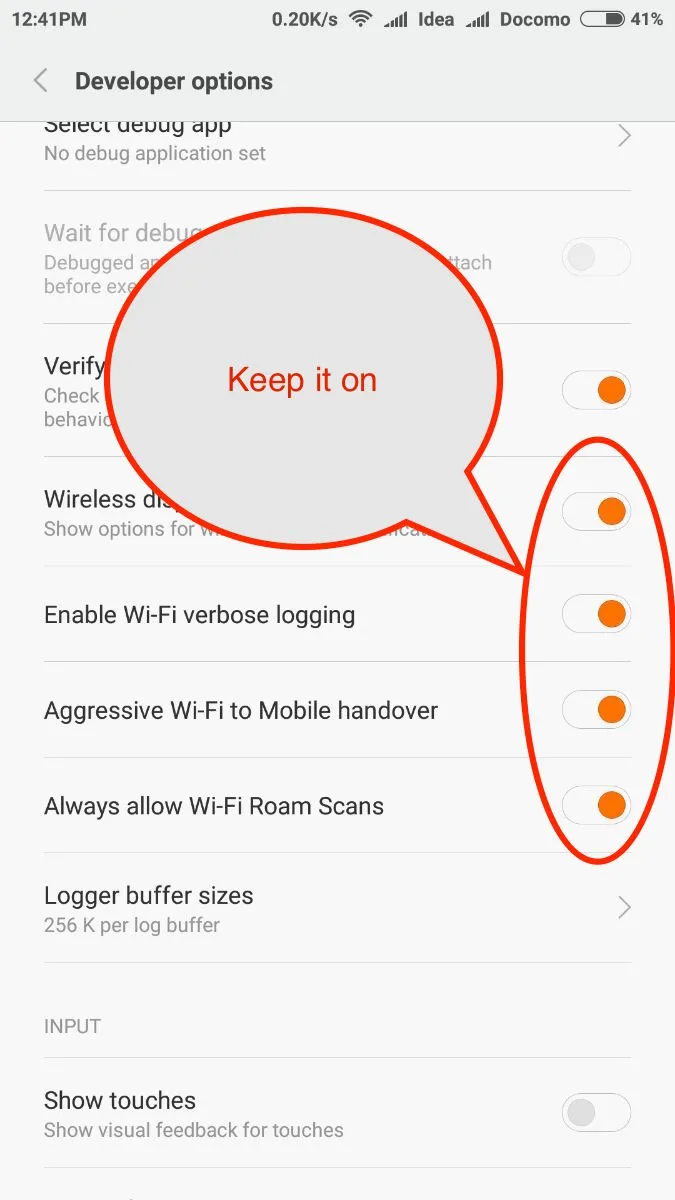Image resolution: width=675 pixels, height=1200 pixels.
Task: Toggle the Wireless display certification switch
Action: point(596,512)
